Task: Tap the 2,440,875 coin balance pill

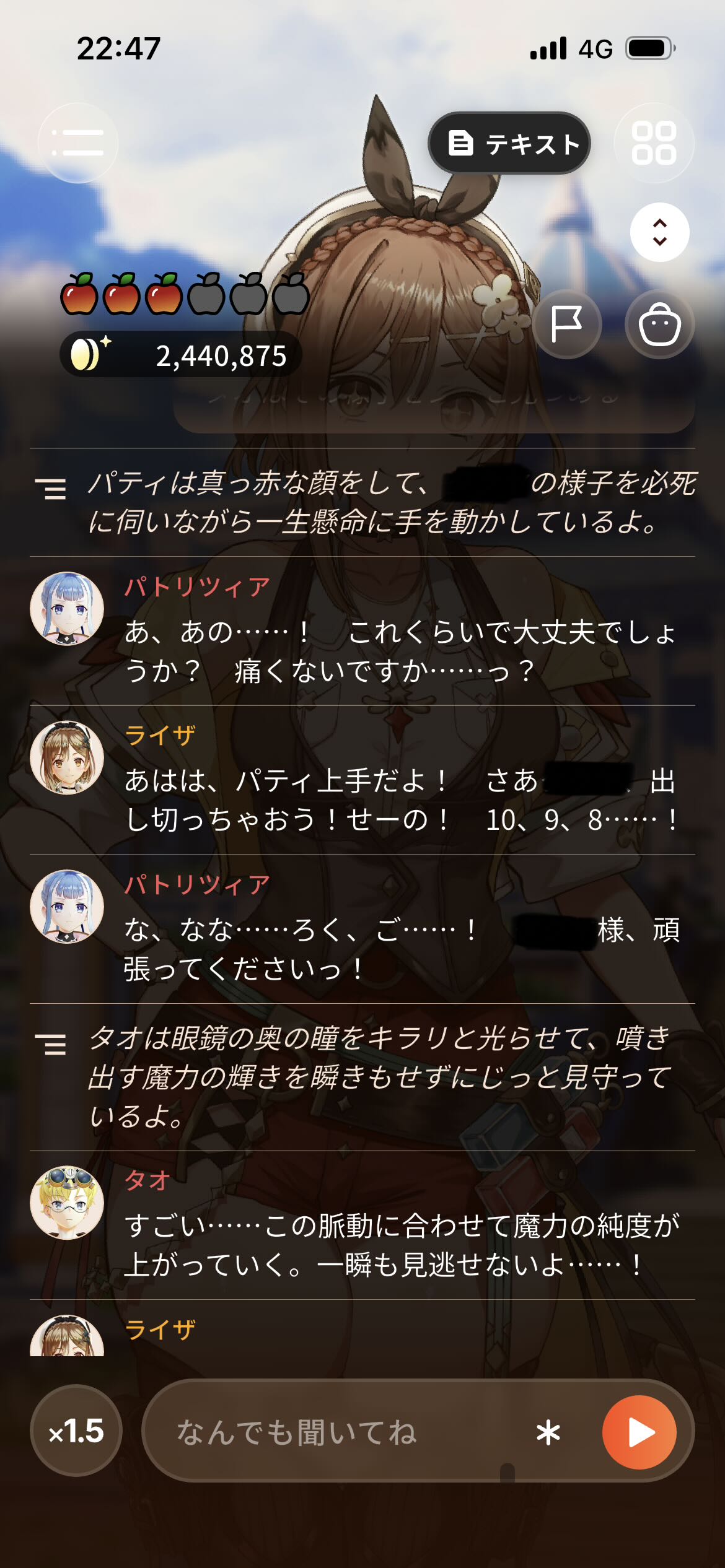Action: 180,355
